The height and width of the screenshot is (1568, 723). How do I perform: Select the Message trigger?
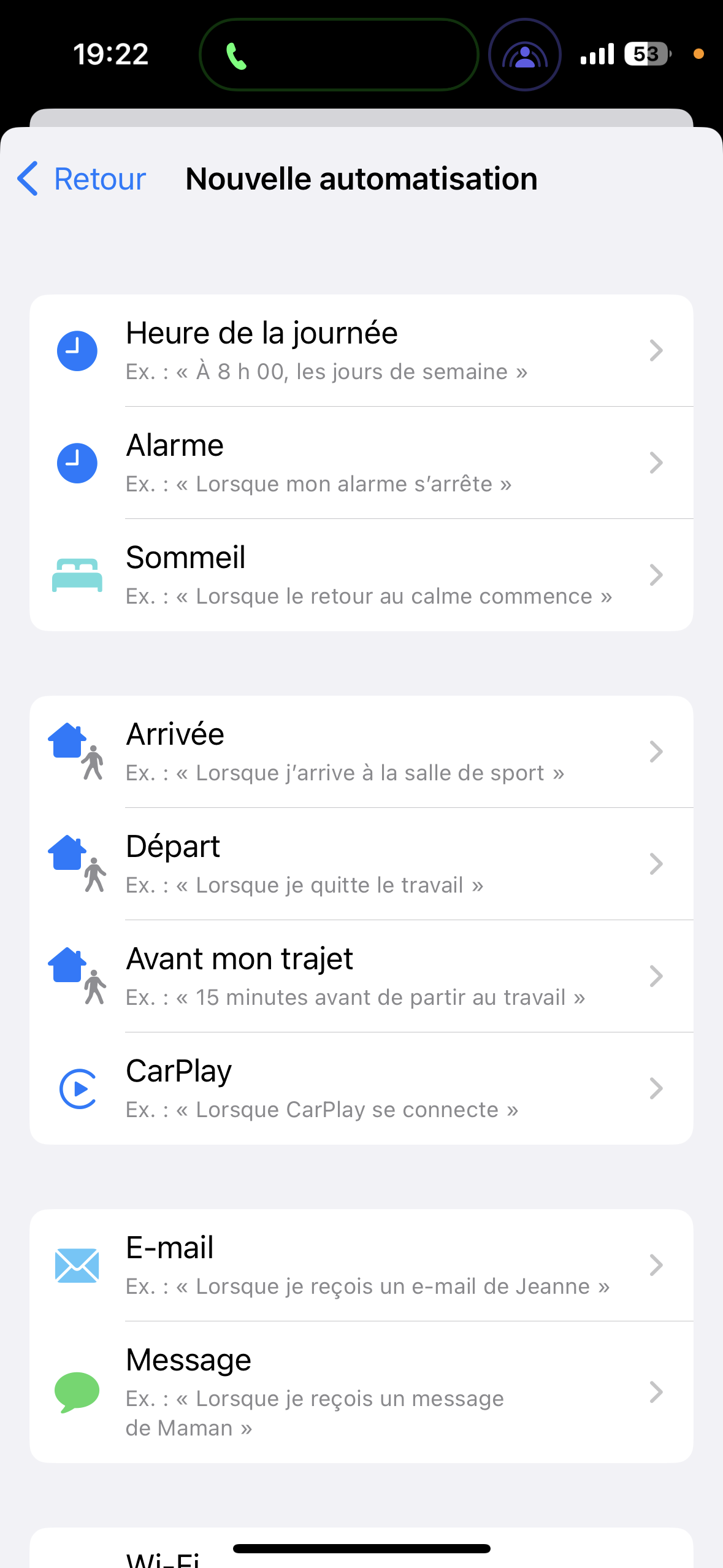tap(361, 1392)
